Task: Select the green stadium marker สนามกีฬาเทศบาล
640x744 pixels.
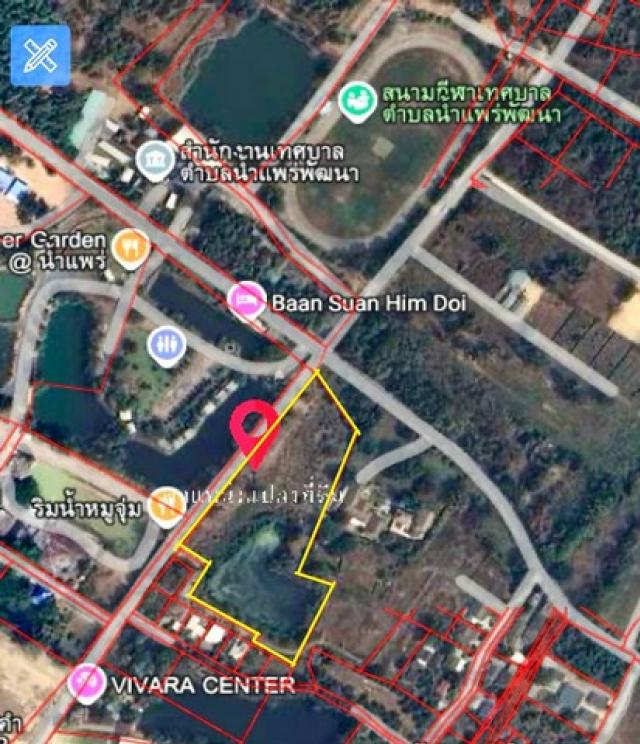Action: [355, 98]
